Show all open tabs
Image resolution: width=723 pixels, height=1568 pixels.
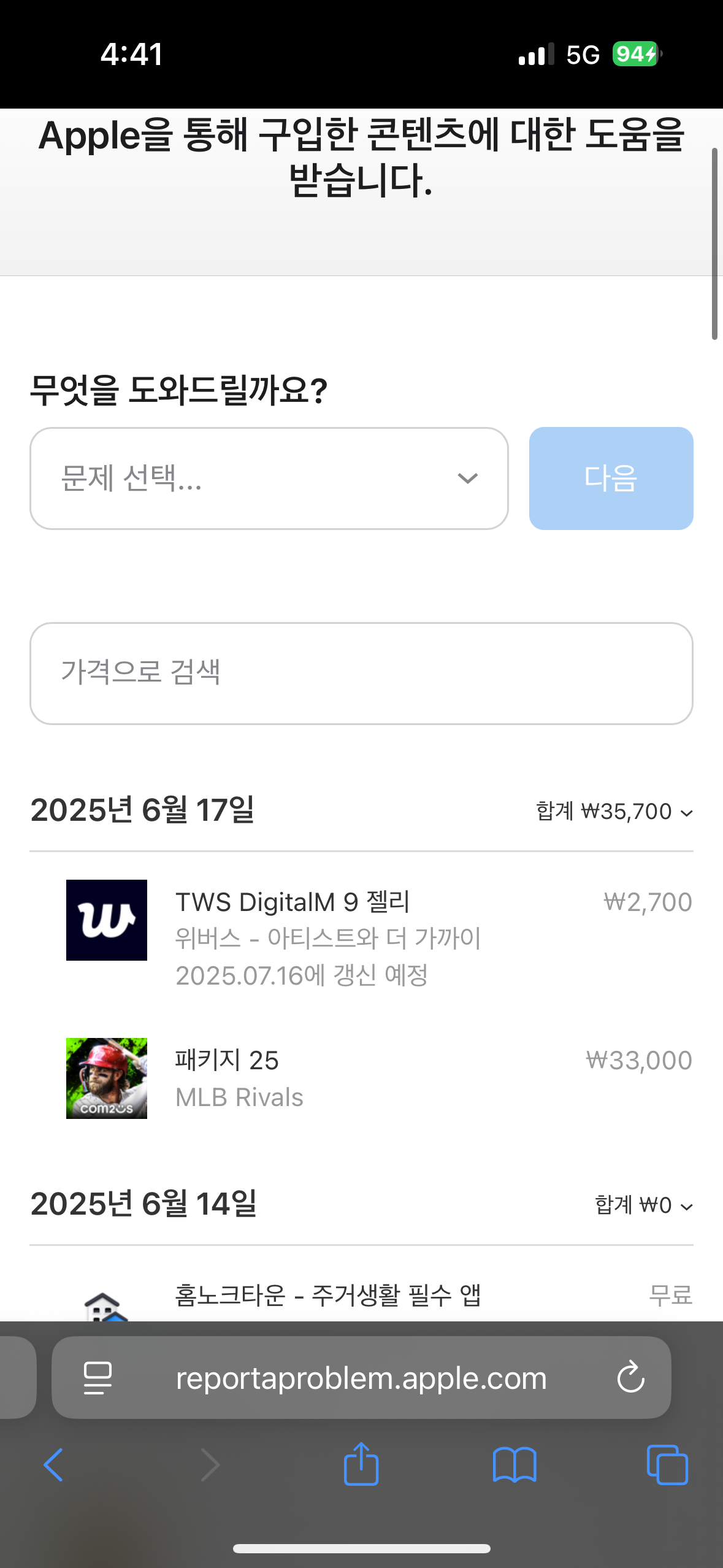point(667,1465)
